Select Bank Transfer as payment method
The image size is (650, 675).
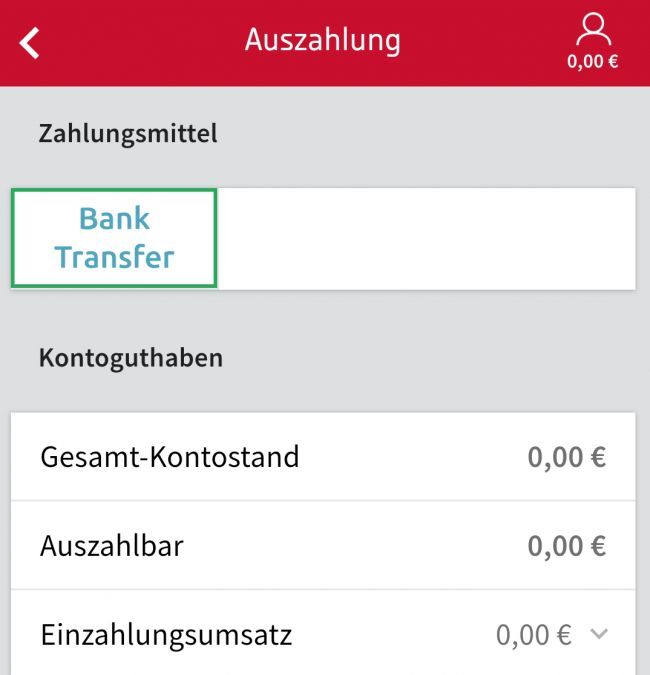point(114,238)
